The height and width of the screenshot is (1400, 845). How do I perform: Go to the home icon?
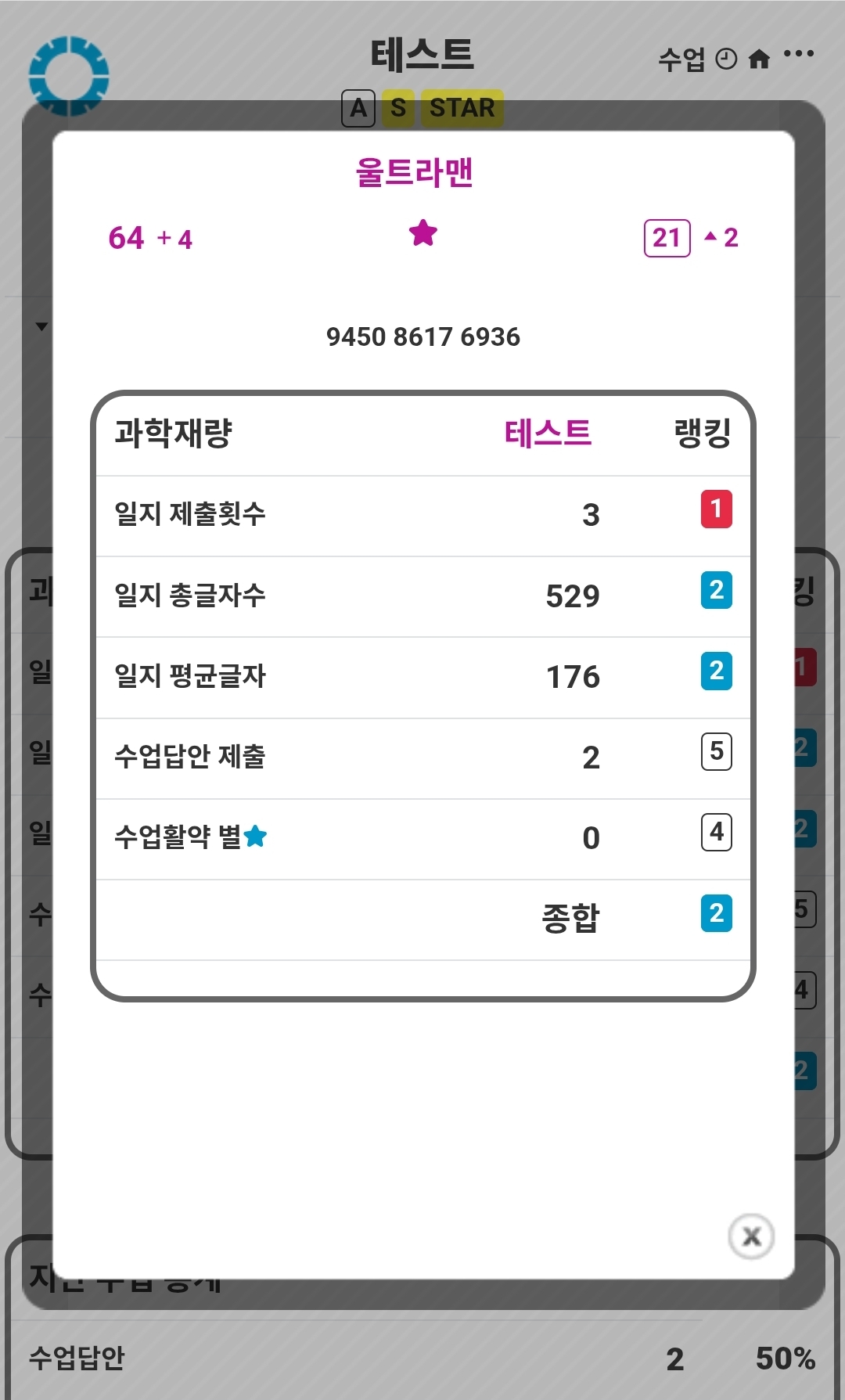click(759, 59)
